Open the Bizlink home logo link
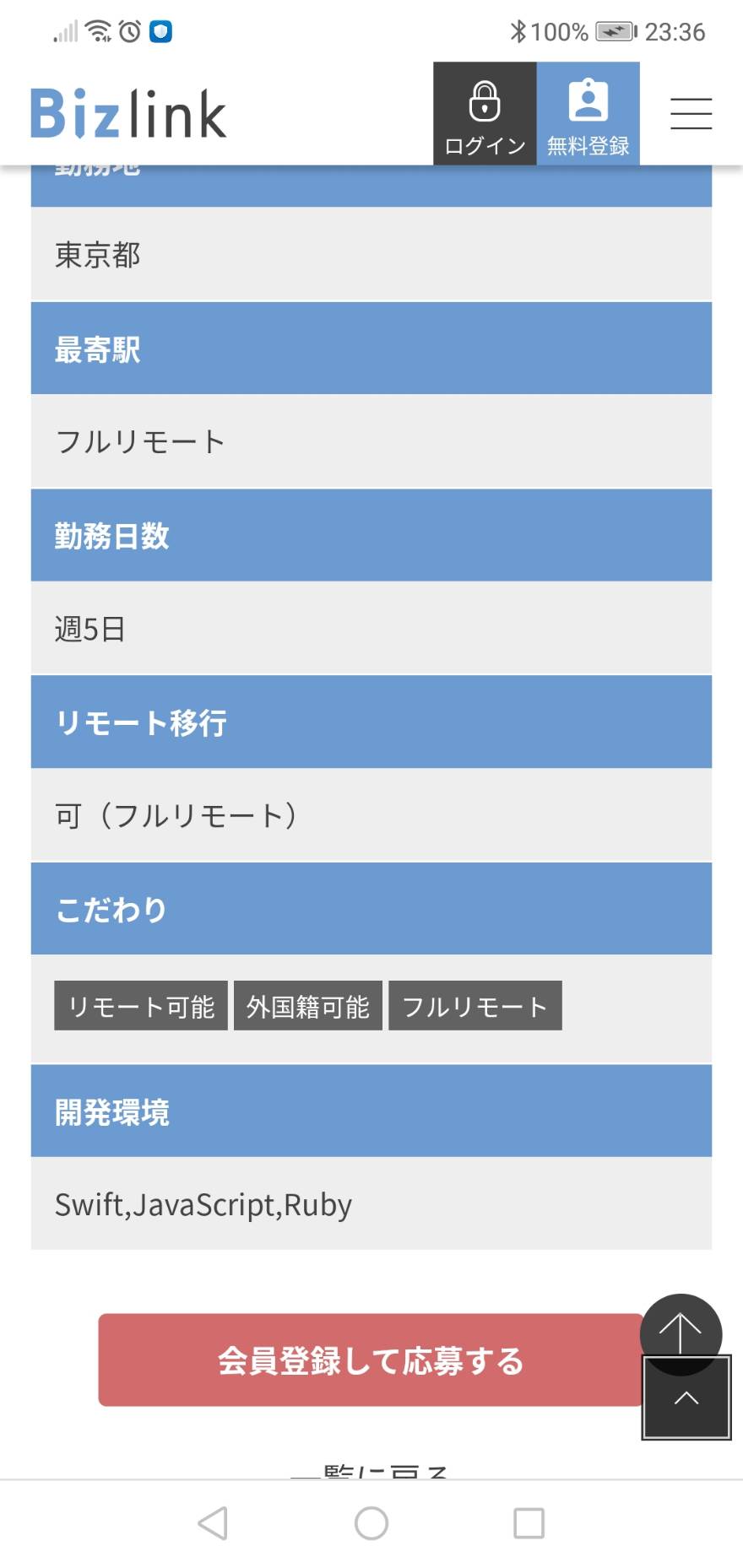The image size is (743, 1568). pyautogui.click(x=128, y=113)
